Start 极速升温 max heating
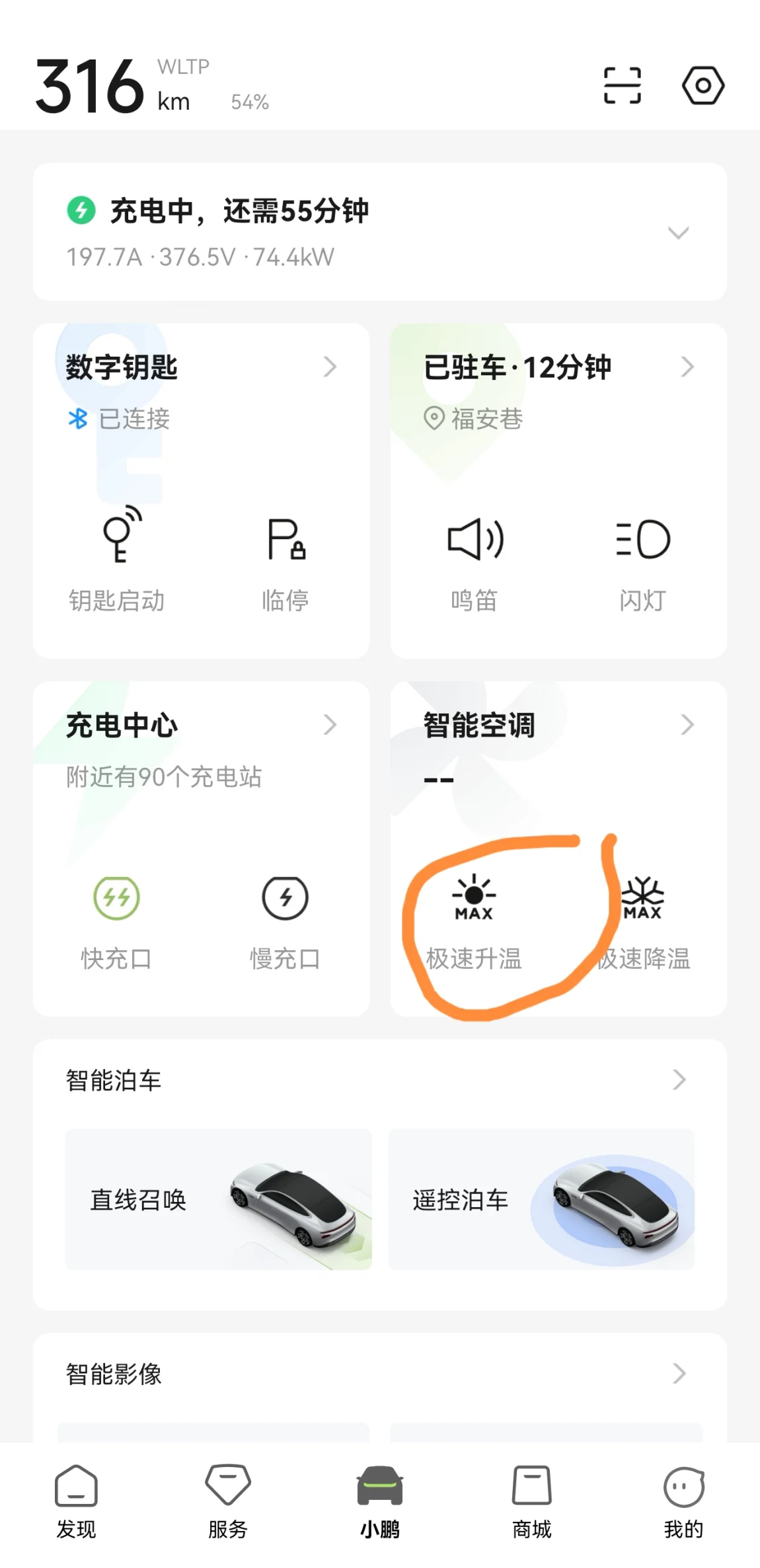This screenshot has width=760, height=1568. point(474,917)
